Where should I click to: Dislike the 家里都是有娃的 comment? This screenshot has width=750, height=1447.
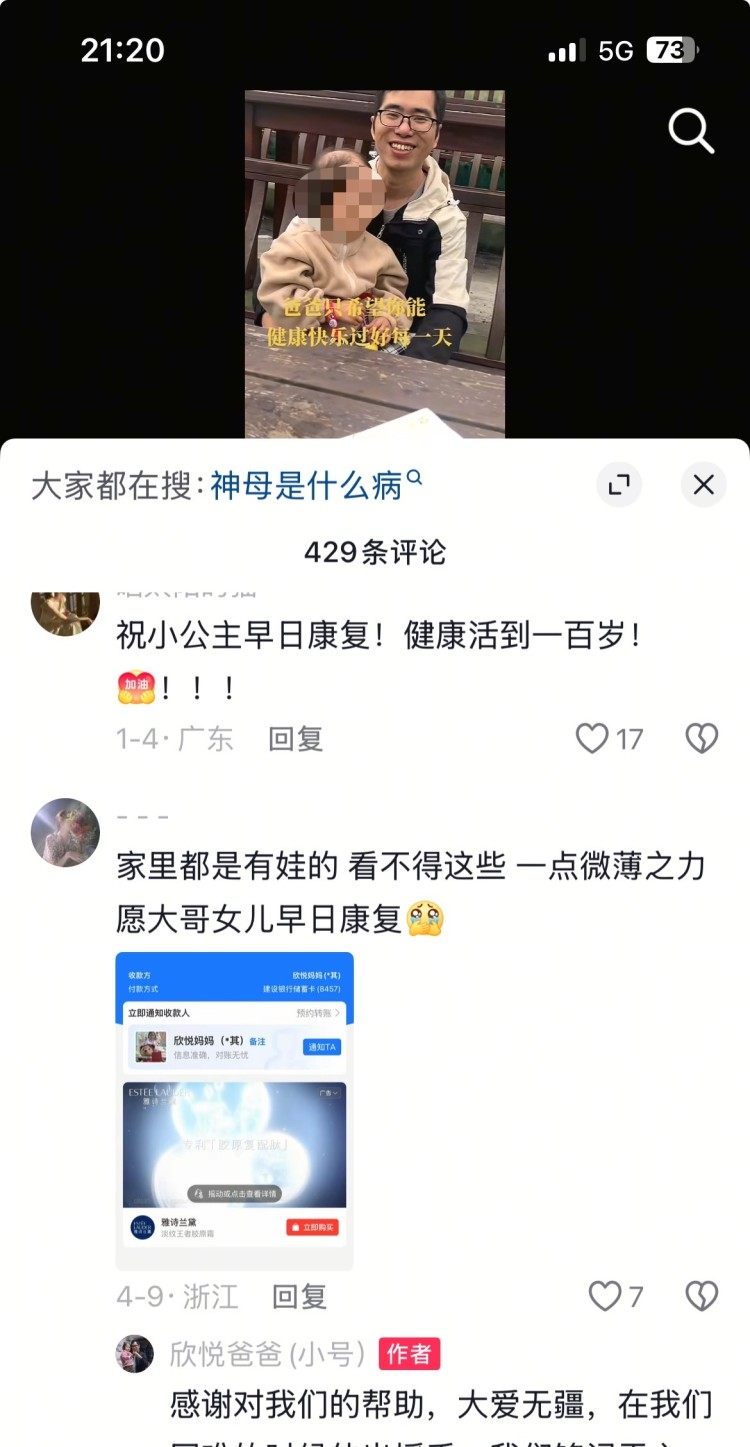point(702,1297)
